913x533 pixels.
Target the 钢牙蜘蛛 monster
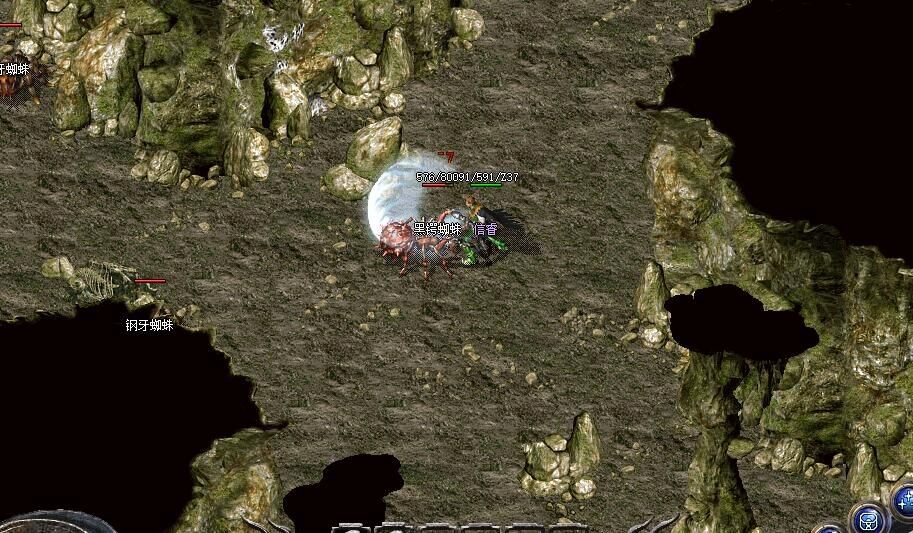coord(105,283)
